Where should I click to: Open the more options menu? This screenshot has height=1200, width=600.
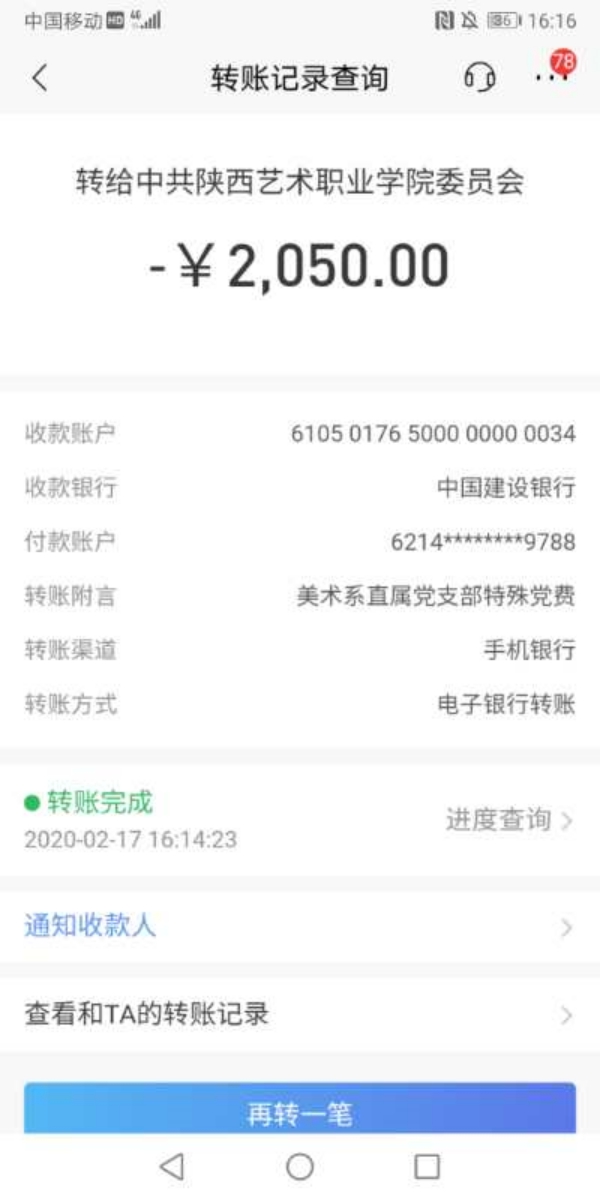[550, 76]
